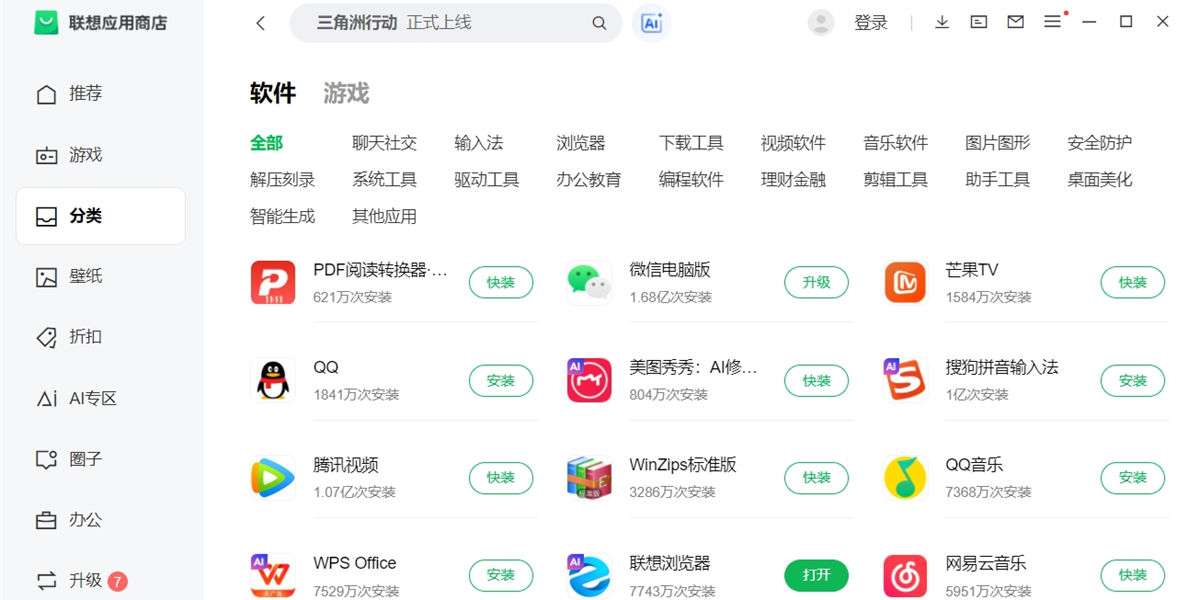
Task: Select the 聊天社交 category
Action: tap(384, 143)
